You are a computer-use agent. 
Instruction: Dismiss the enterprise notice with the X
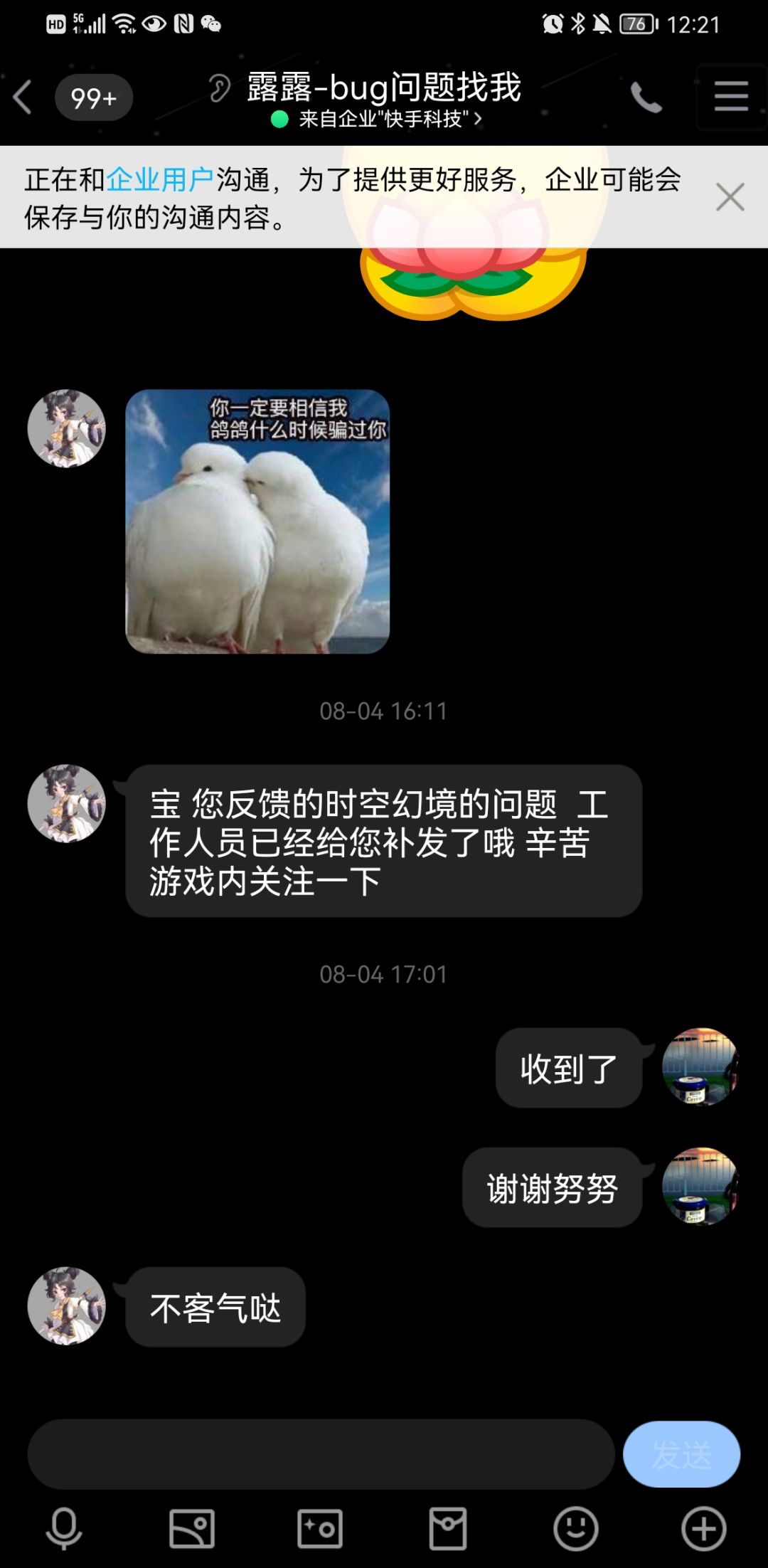pos(730,197)
